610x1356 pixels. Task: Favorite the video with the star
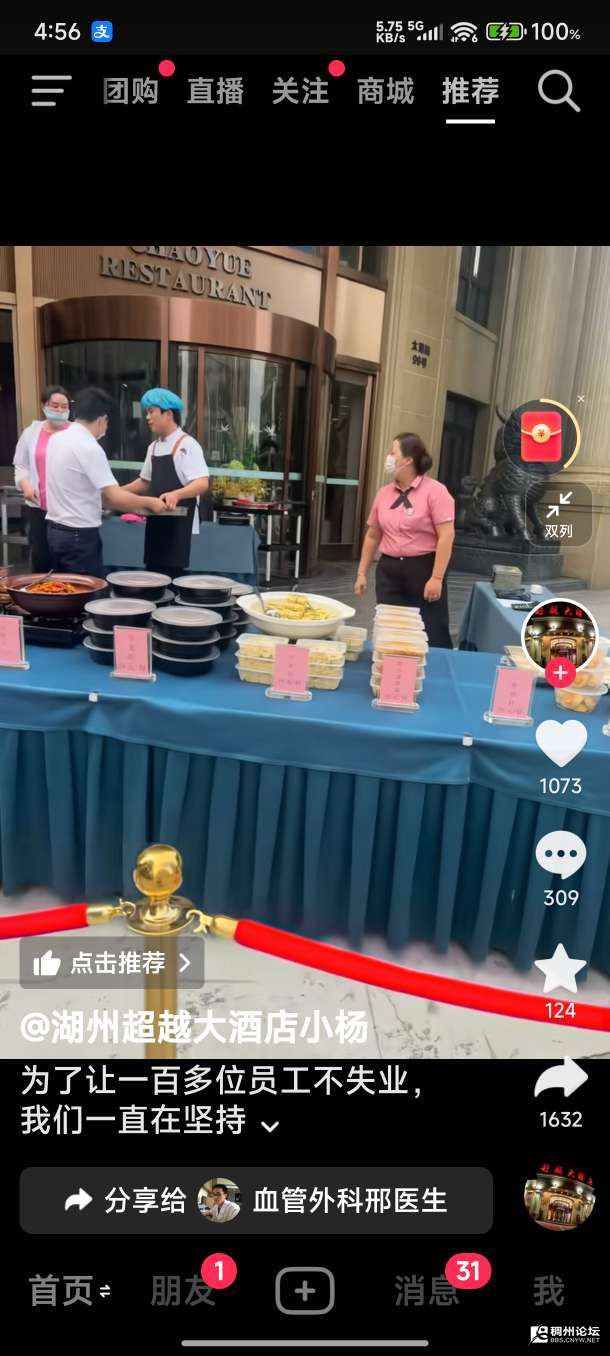pyautogui.click(x=560, y=968)
